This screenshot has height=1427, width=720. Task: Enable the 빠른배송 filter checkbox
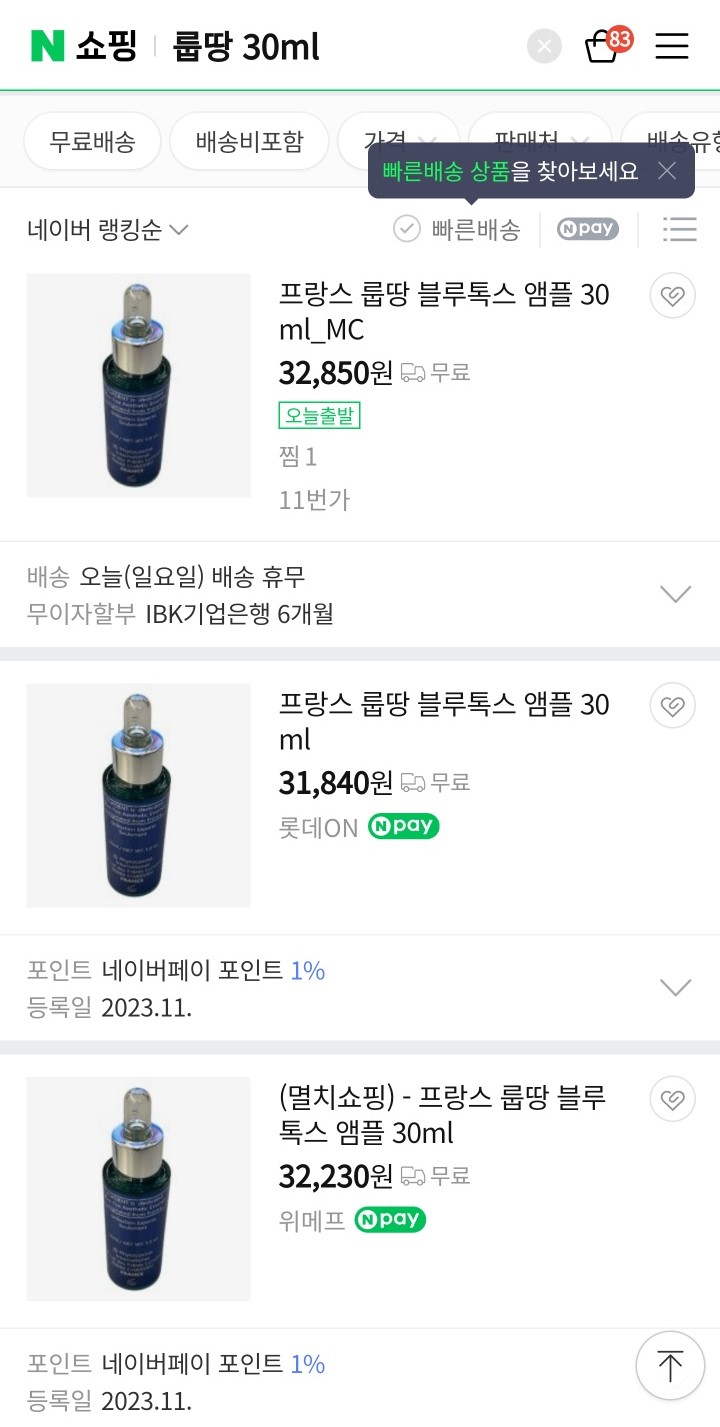(406, 229)
